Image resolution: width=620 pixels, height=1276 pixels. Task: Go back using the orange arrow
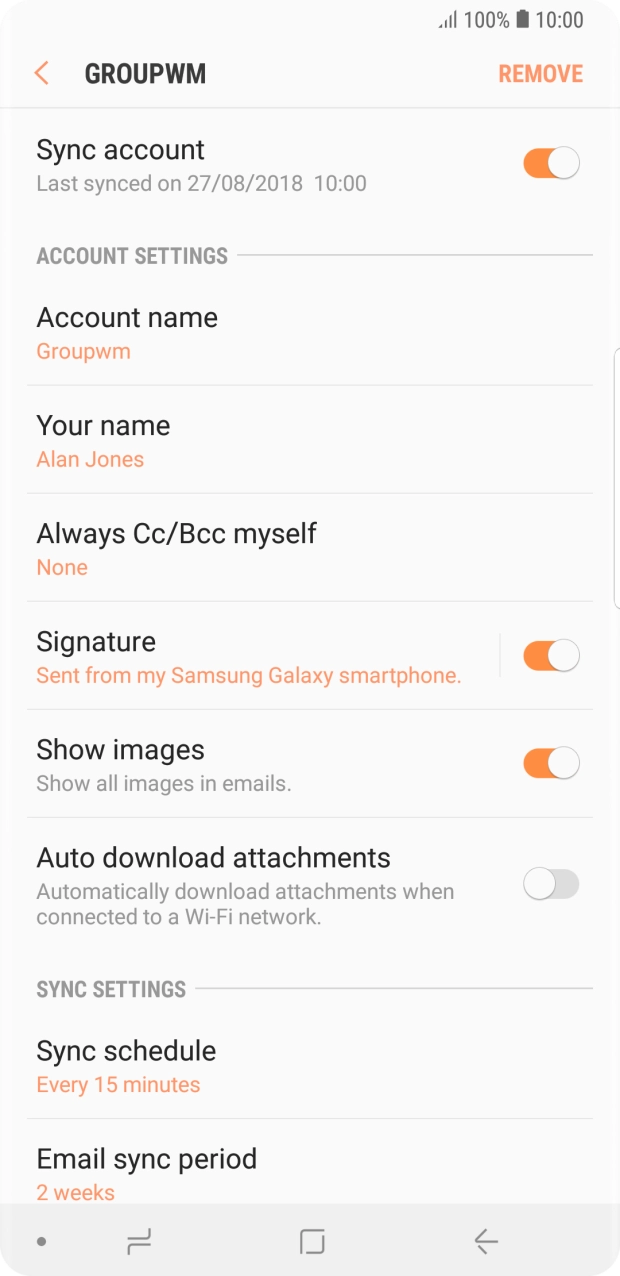[x=41, y=73]
